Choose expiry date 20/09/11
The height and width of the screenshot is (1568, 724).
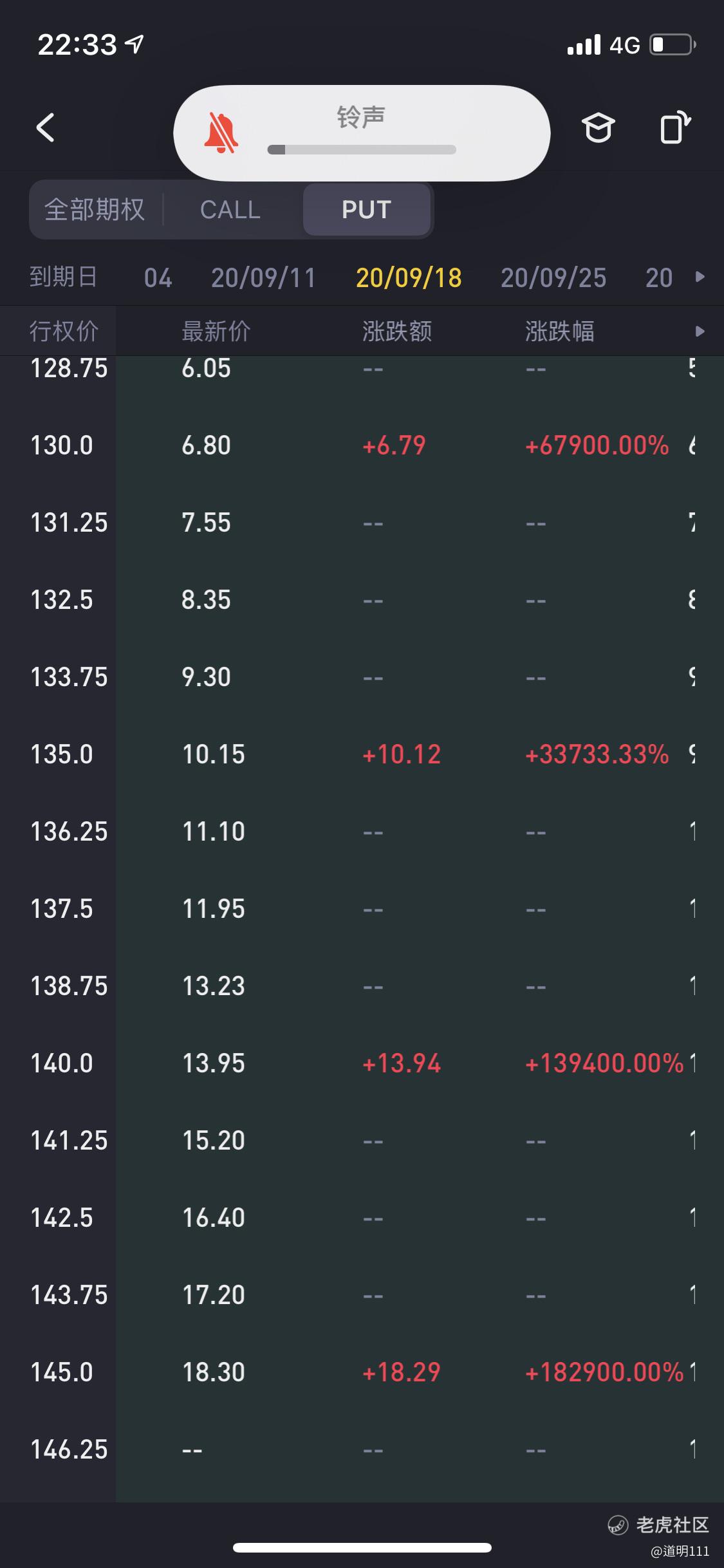pos(264,277)
